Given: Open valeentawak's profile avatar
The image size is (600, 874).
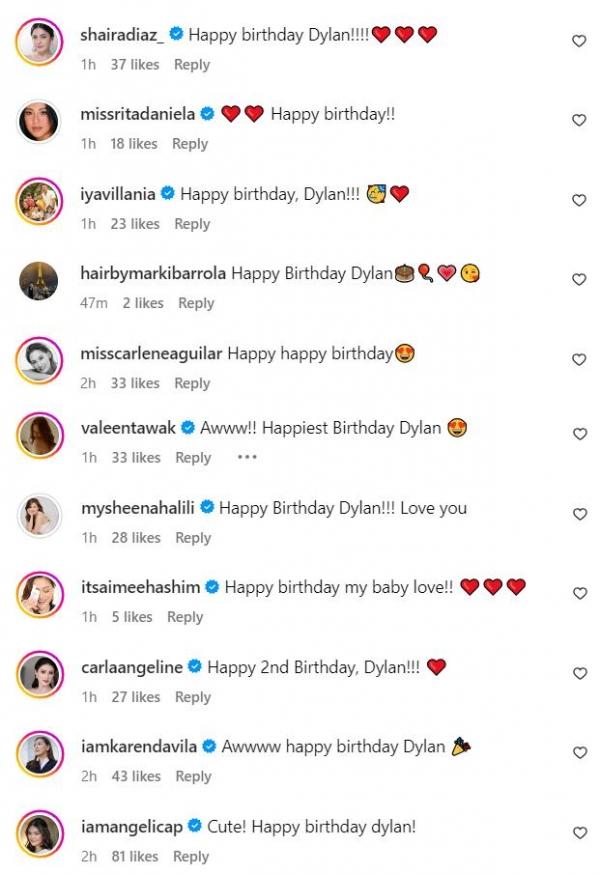Looking at the screenshot, I should tap(40, 435).
